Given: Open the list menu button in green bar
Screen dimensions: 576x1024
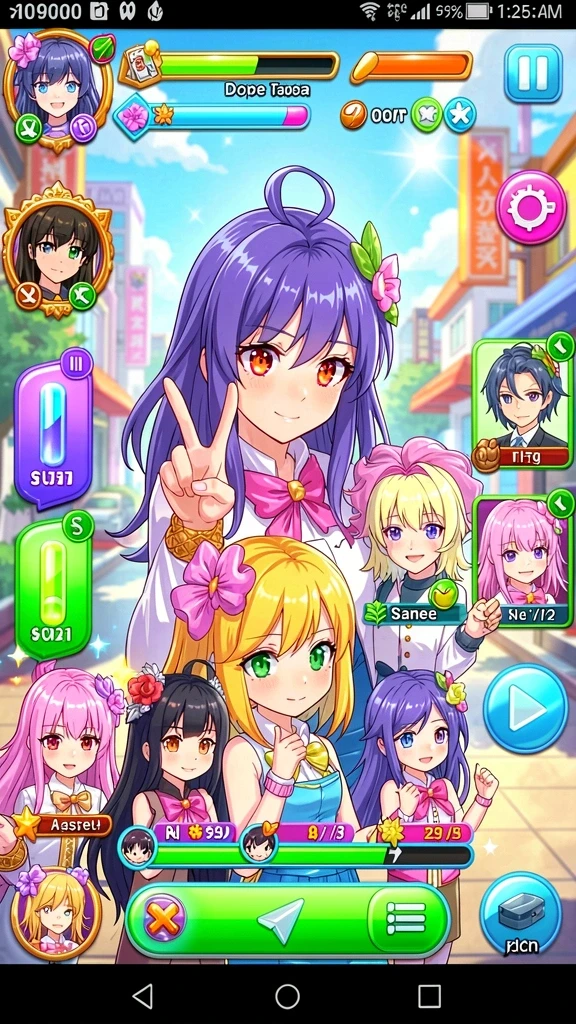Looking at the screenshot, I should (x=406, y=920).
